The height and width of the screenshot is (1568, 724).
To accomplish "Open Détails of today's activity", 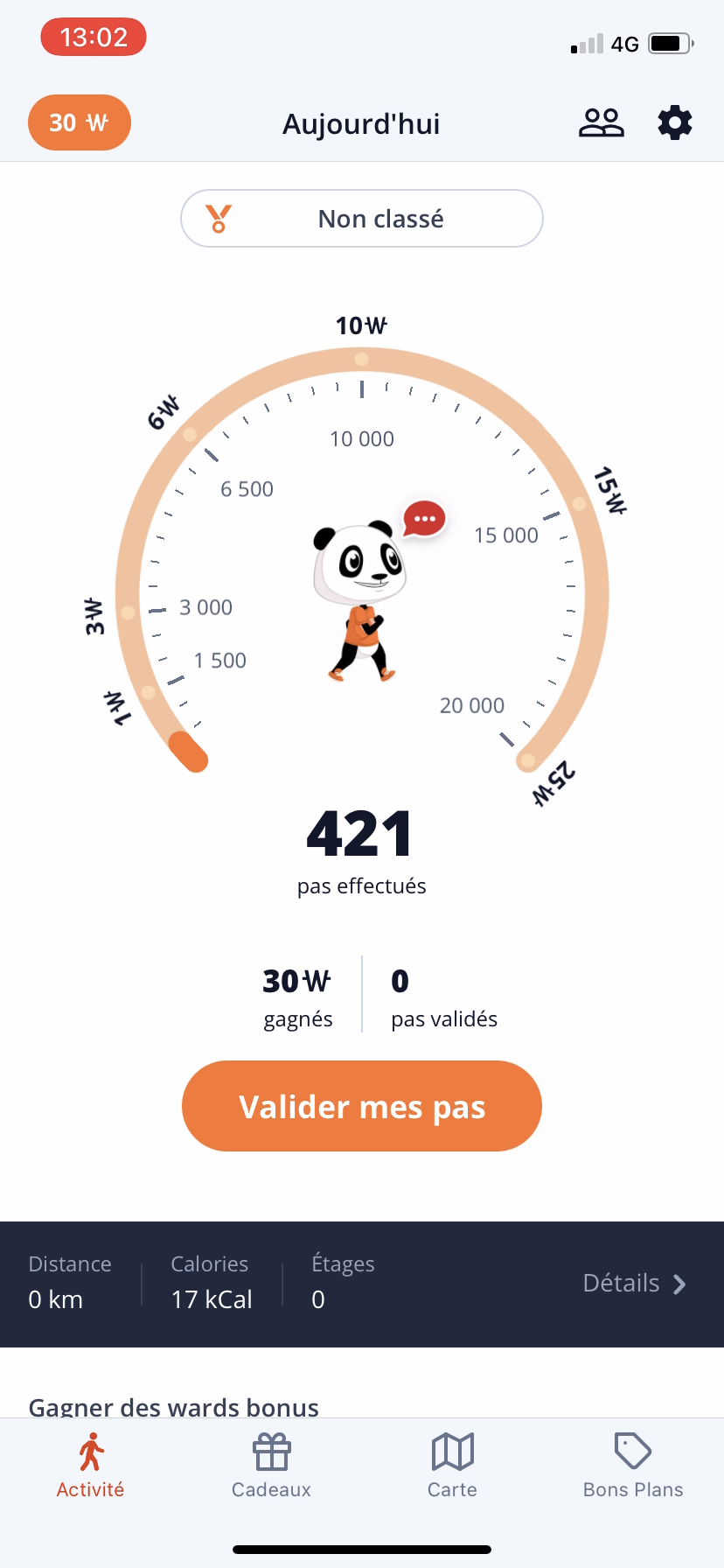I will pos(634,1284).
